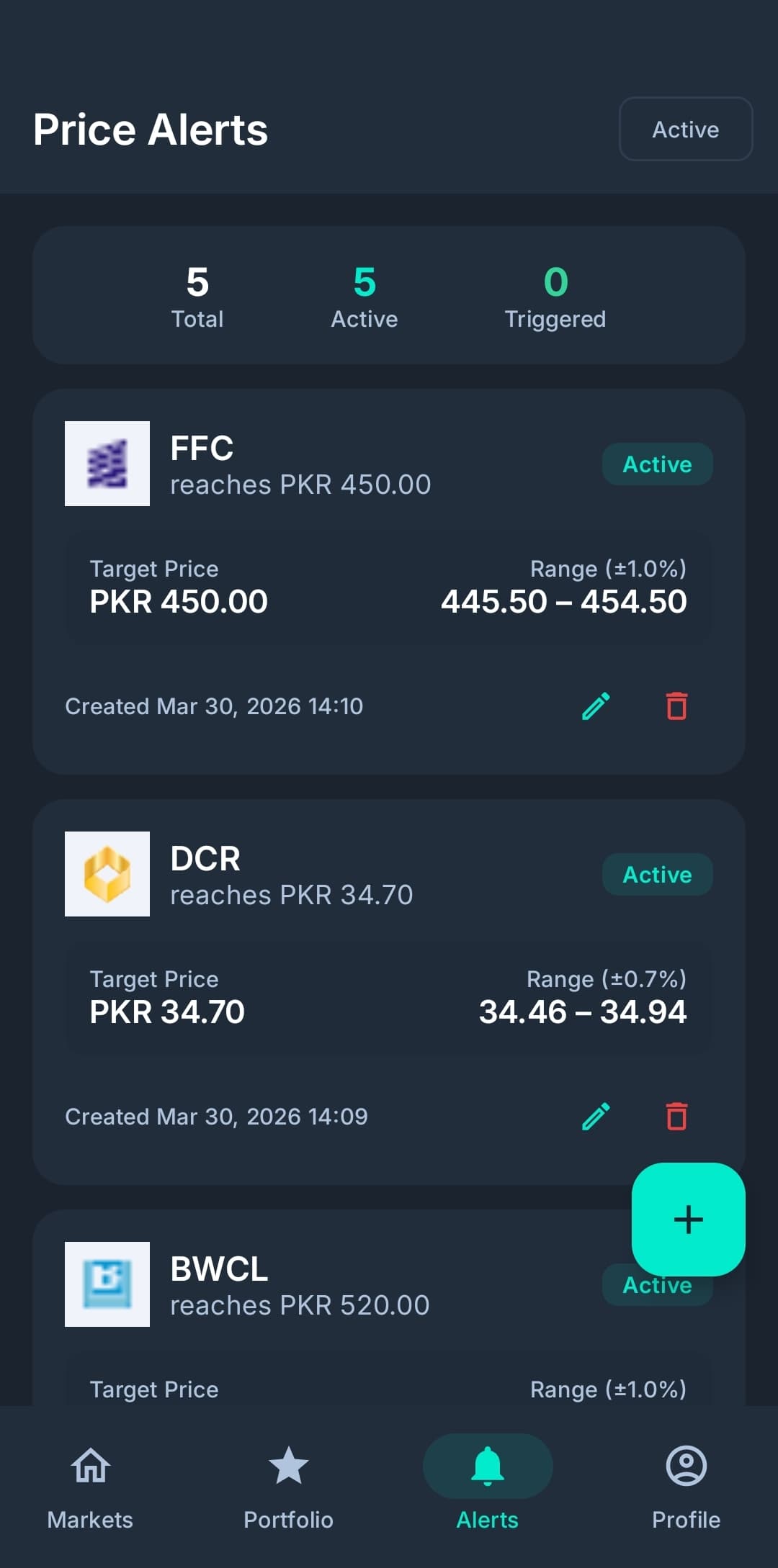Image resolution: width=778 pixels, height=1568 pixels.
Task: Toggle Active status on the DCR alert
Action: 656,874
